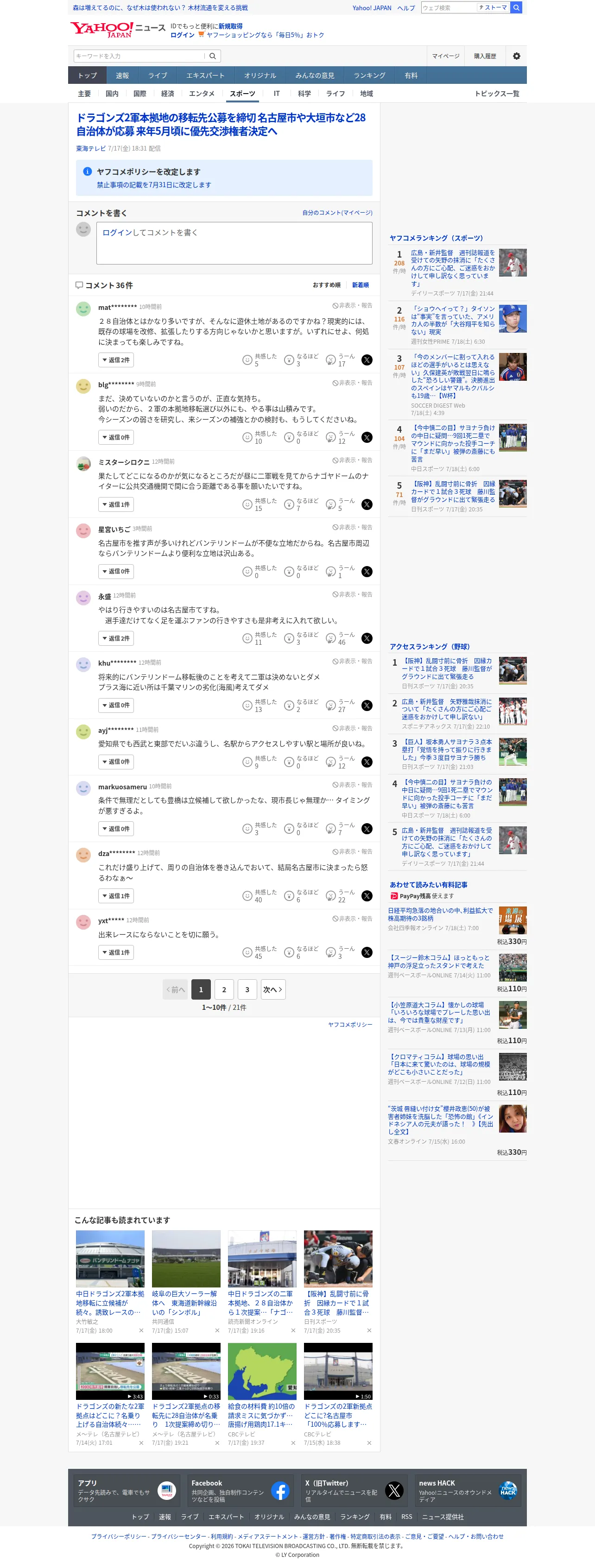
Task: Tap the login comment text box
Action: [234, 243]
